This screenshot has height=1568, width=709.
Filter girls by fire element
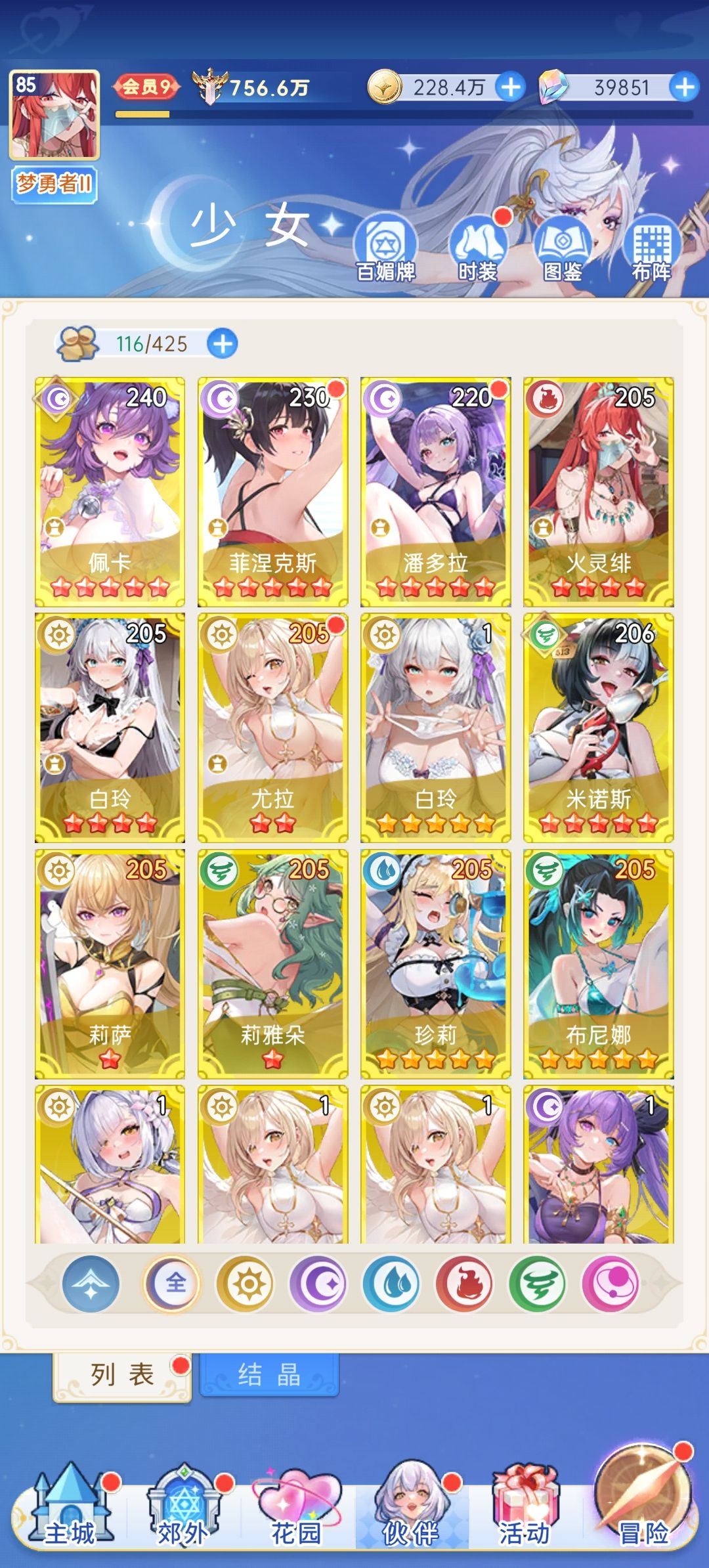point(465,1284)
